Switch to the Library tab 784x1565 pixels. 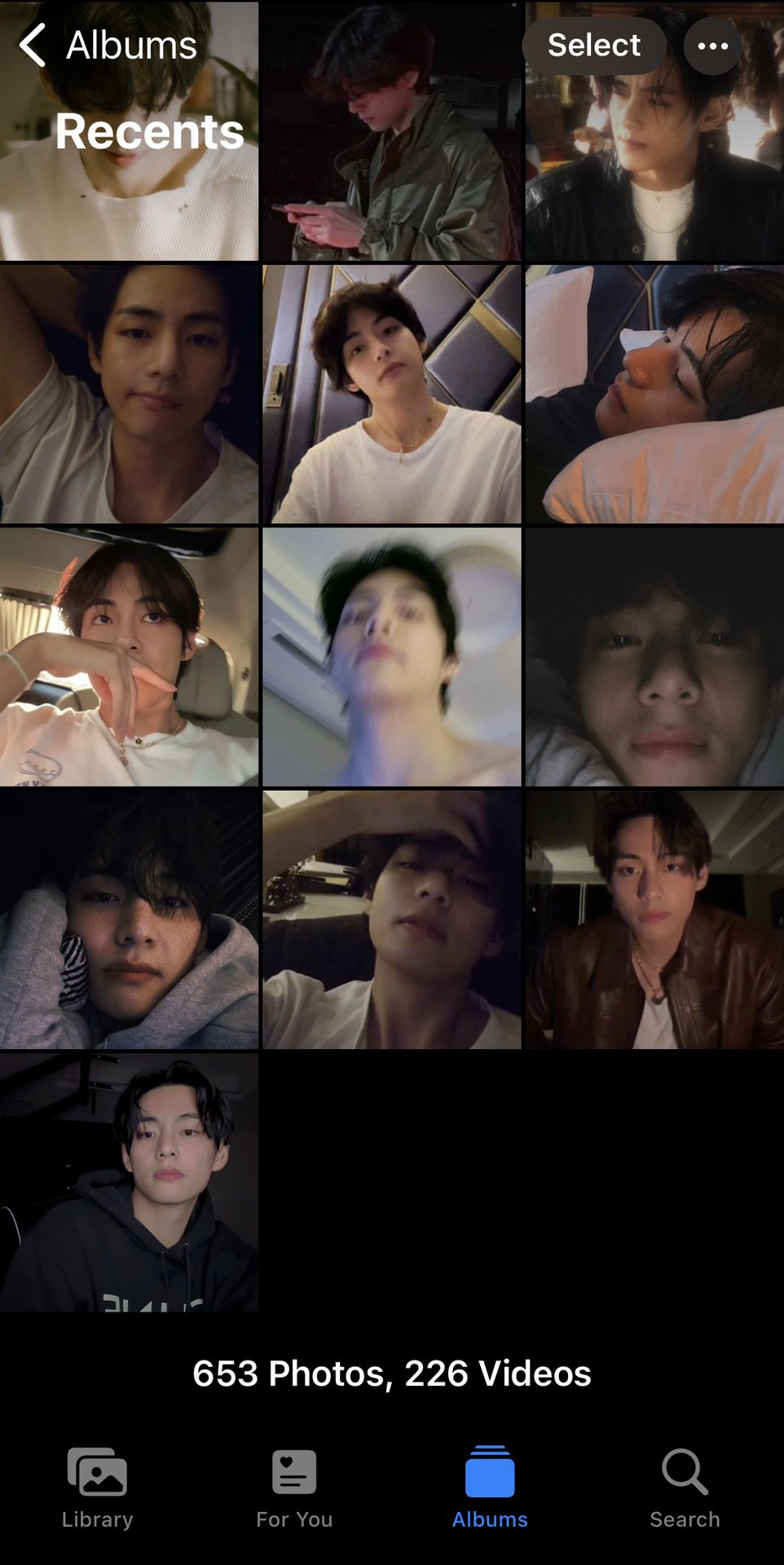pyautogui.click(x=98, y=1488)
